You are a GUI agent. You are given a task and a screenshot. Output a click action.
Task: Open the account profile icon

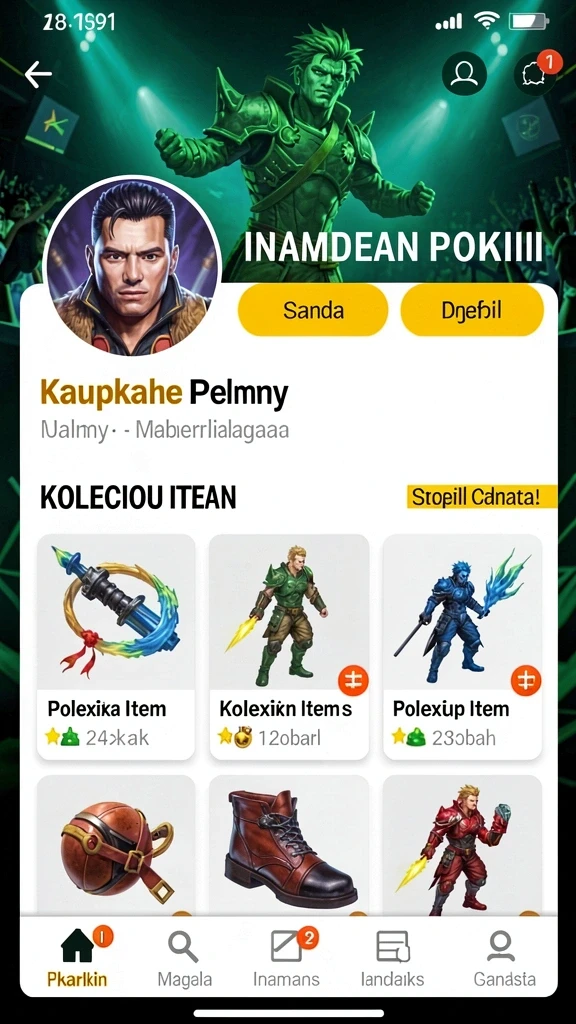click(x=464, y=74)
